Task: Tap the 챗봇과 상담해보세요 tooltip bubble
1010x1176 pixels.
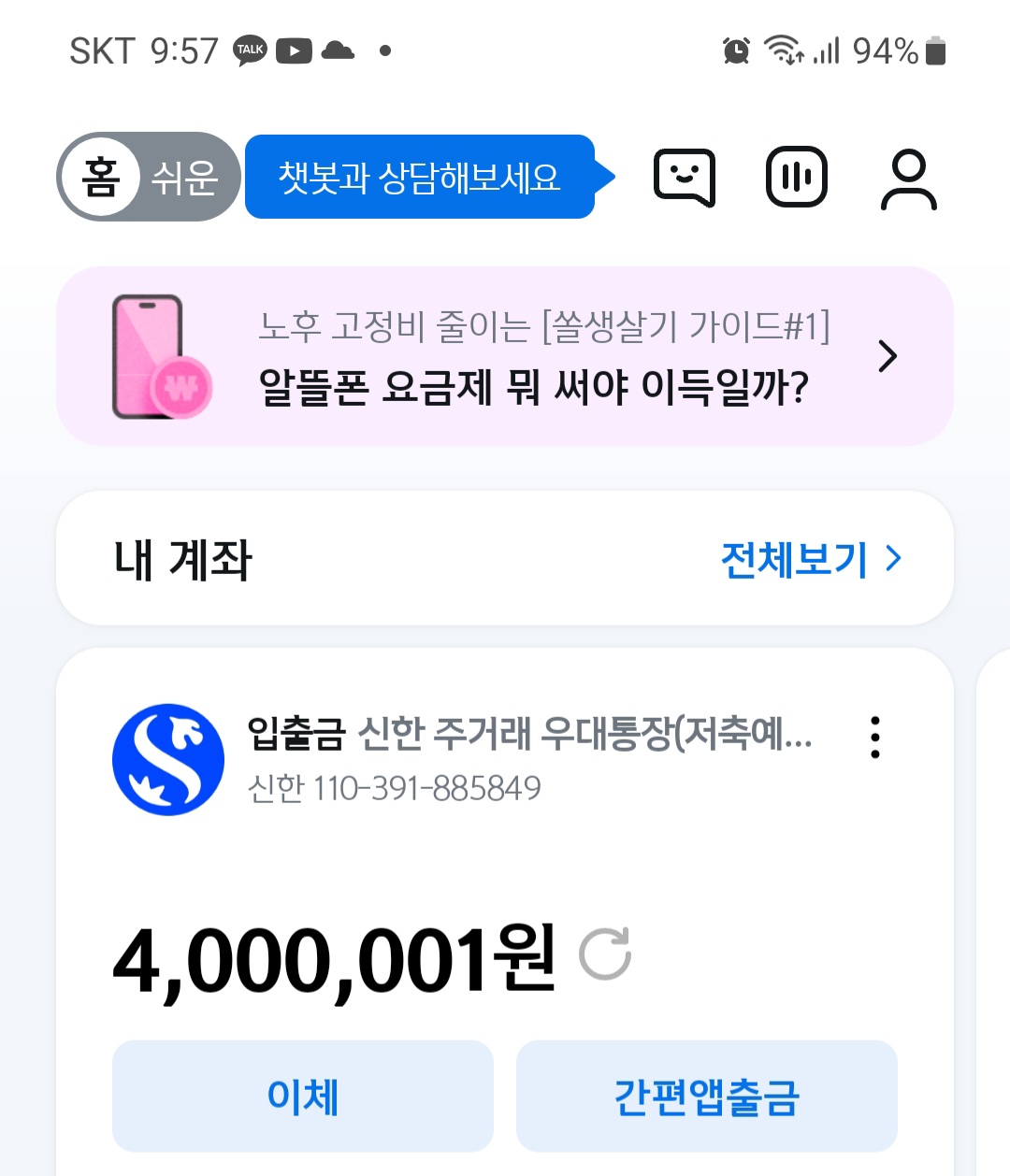Action: pos(420,177)
